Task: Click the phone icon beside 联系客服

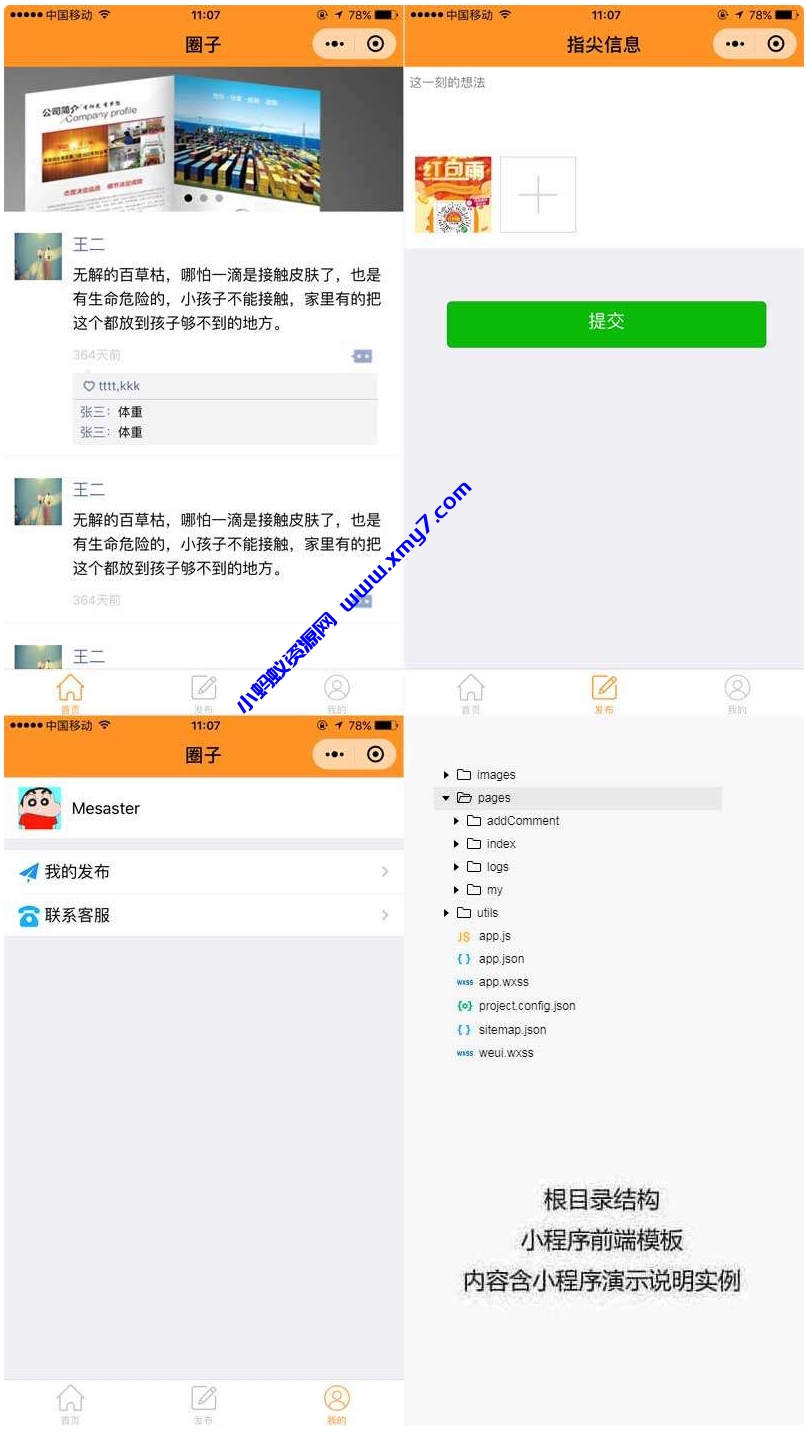Action: (28, 914)
